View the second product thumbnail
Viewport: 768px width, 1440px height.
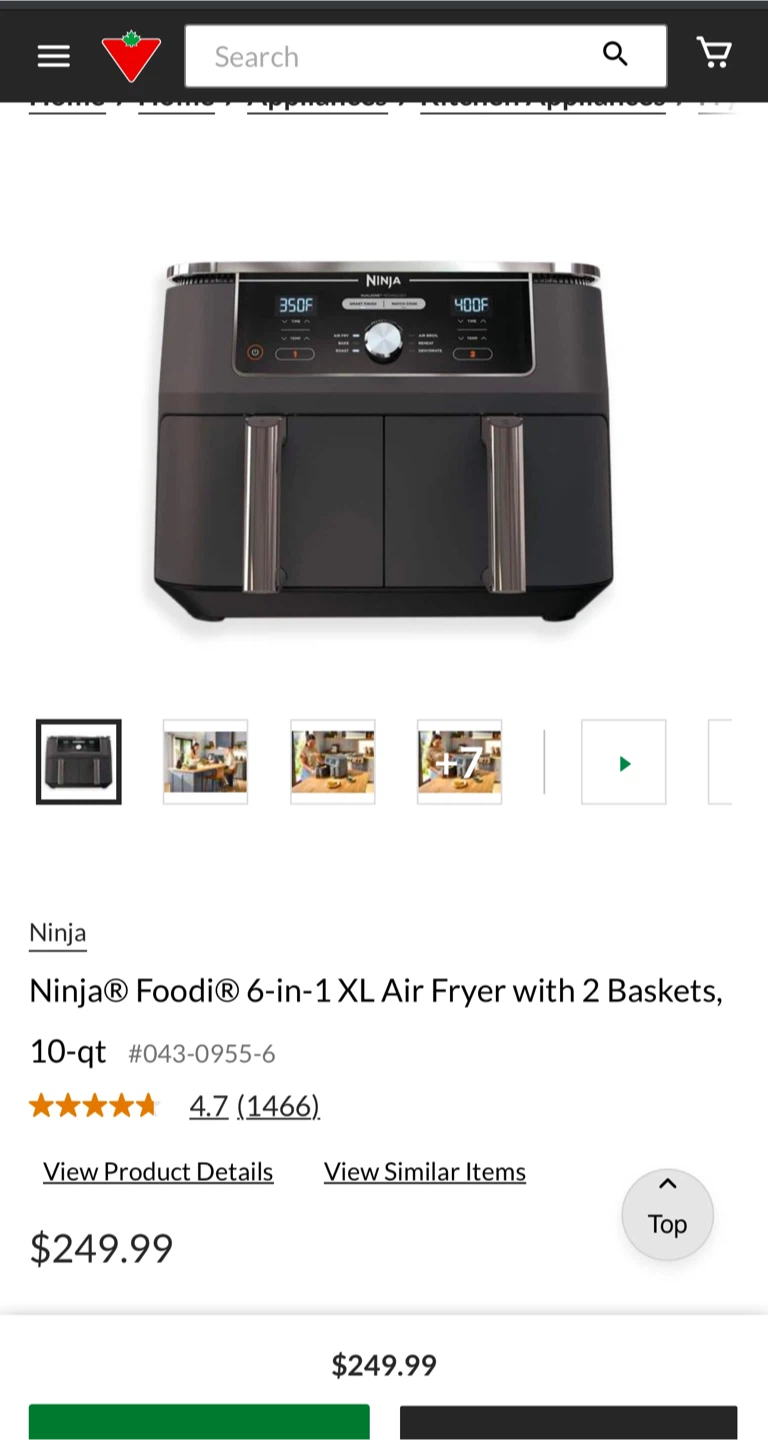click(x=205, y=762)
